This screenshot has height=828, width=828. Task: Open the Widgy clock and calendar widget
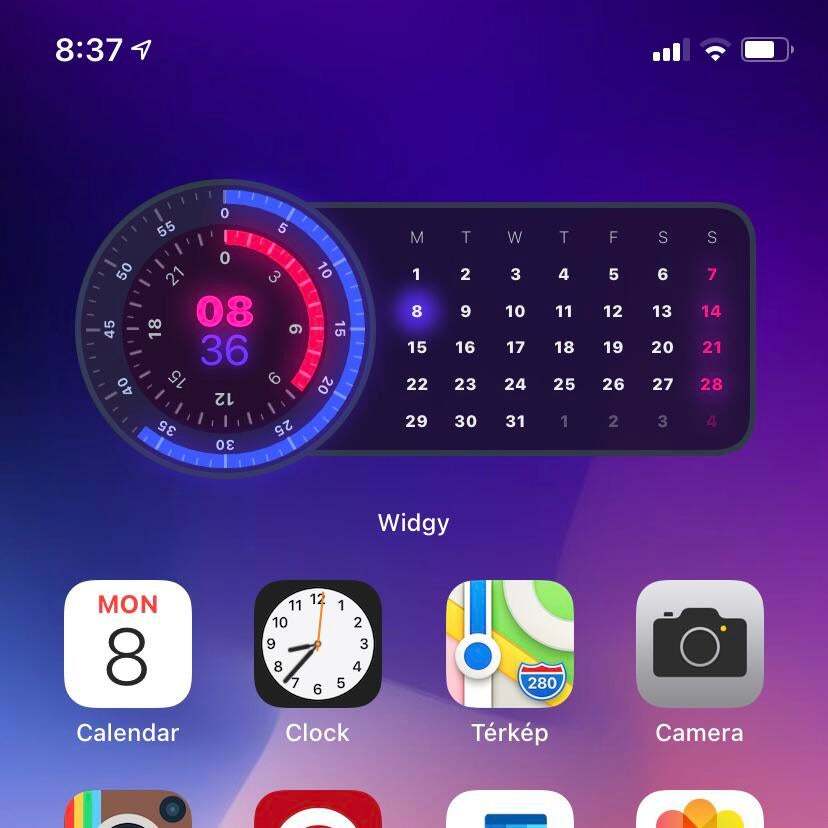(x=414, y=330)
